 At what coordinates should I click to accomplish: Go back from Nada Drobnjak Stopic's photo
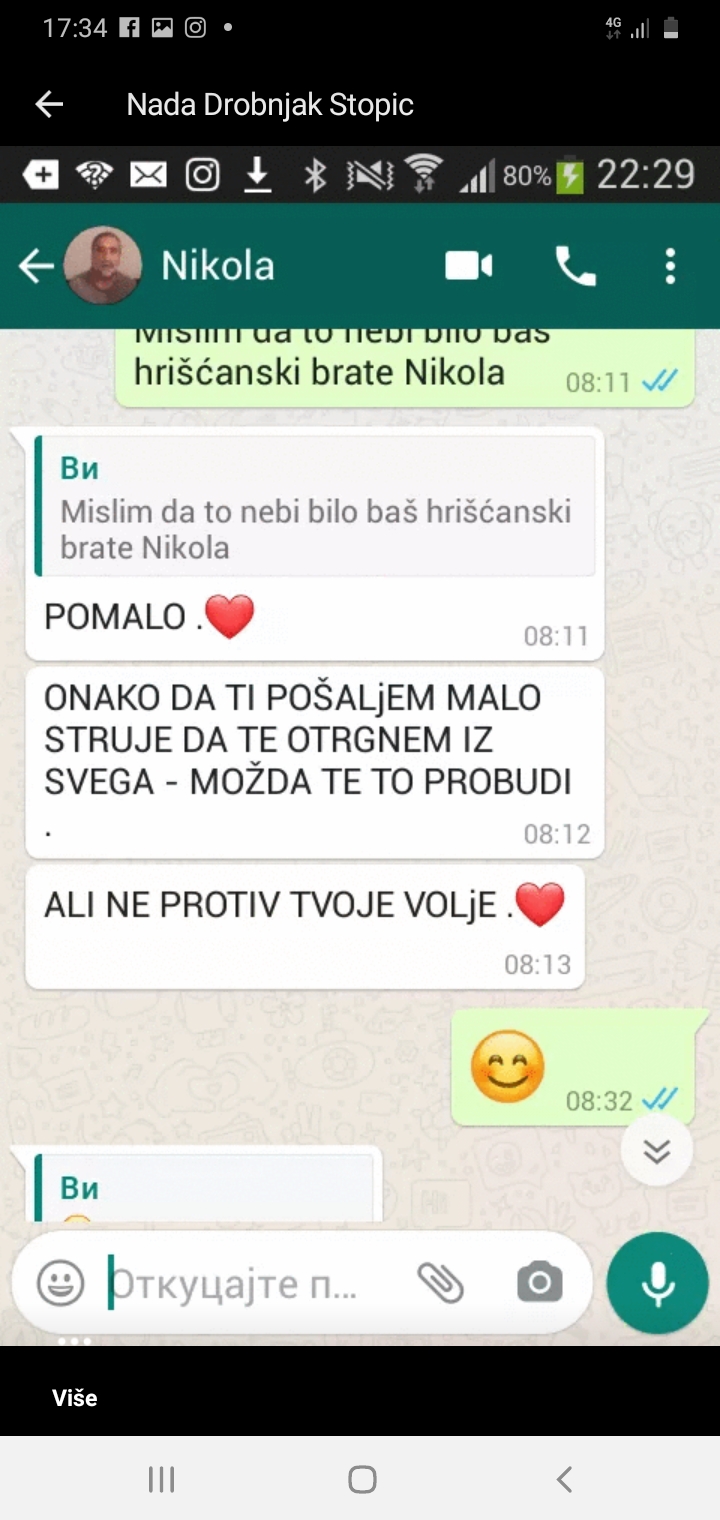(49, 104)
